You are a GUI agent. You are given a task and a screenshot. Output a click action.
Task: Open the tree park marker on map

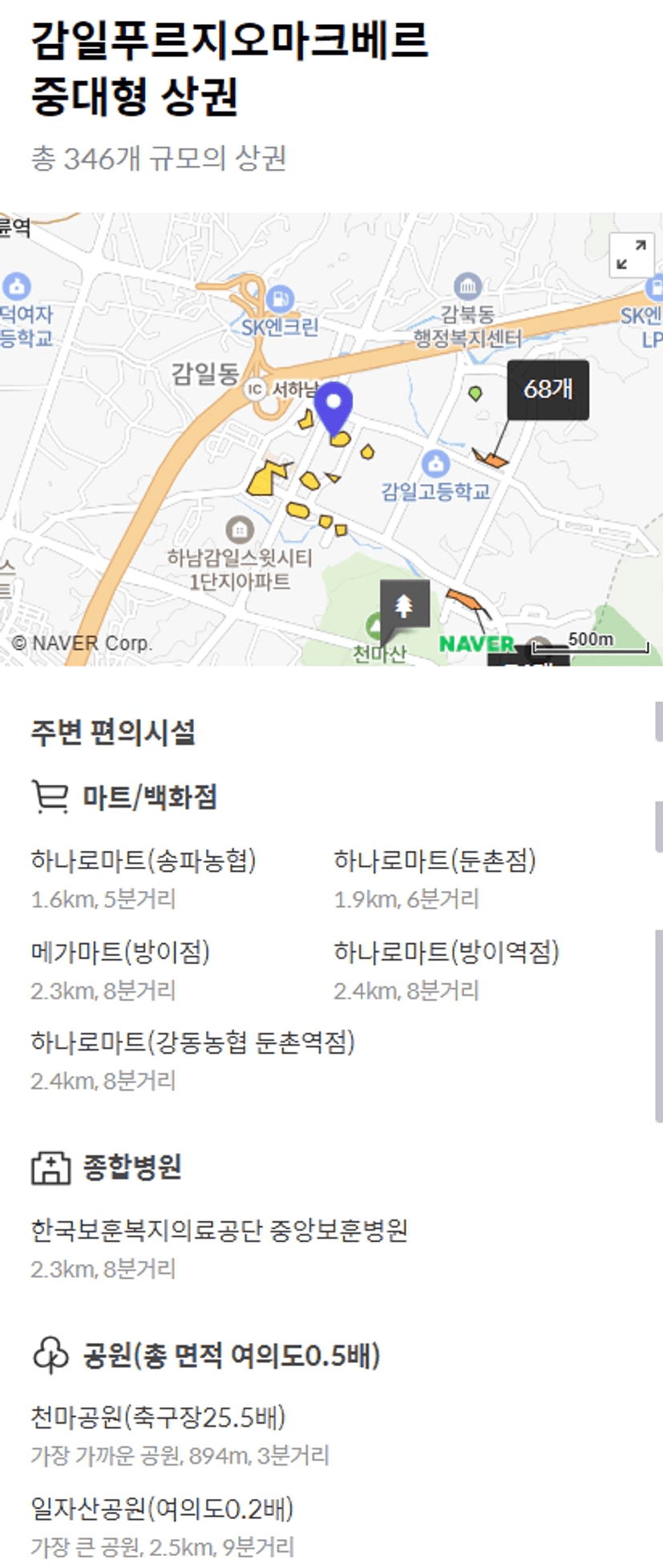(404, 605)
